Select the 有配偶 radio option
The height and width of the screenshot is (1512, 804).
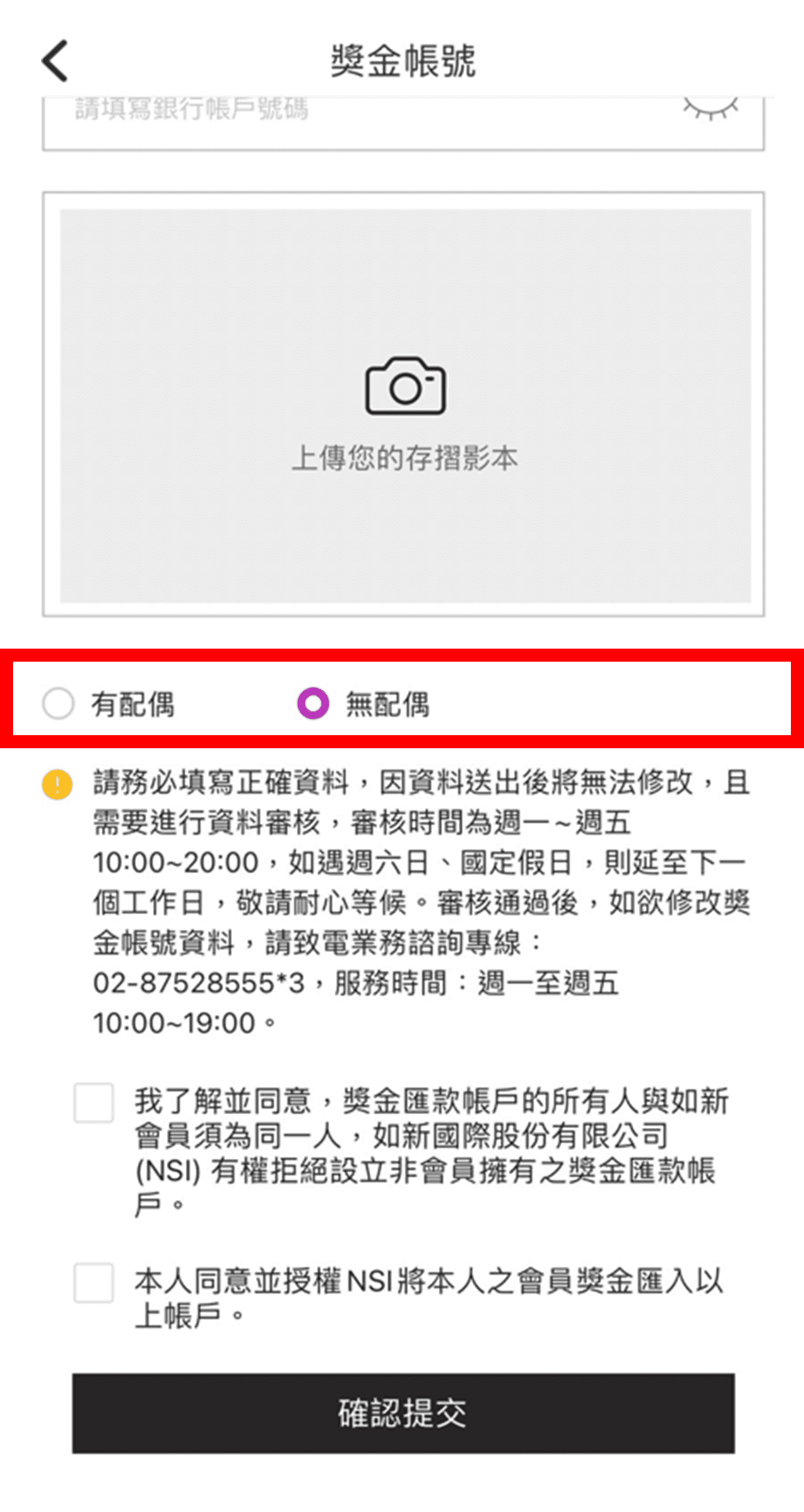pyautogui.click(x=59, y=704)
